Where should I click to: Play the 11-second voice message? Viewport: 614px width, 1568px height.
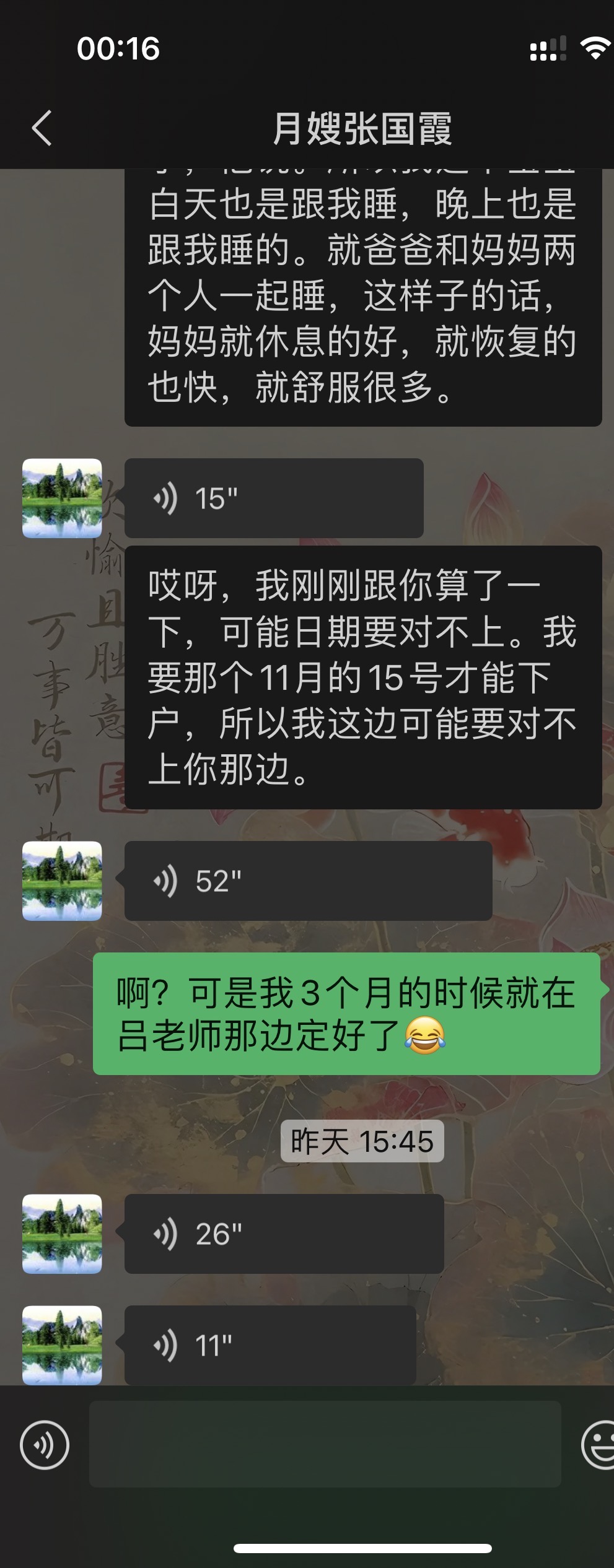(270, 1345)
